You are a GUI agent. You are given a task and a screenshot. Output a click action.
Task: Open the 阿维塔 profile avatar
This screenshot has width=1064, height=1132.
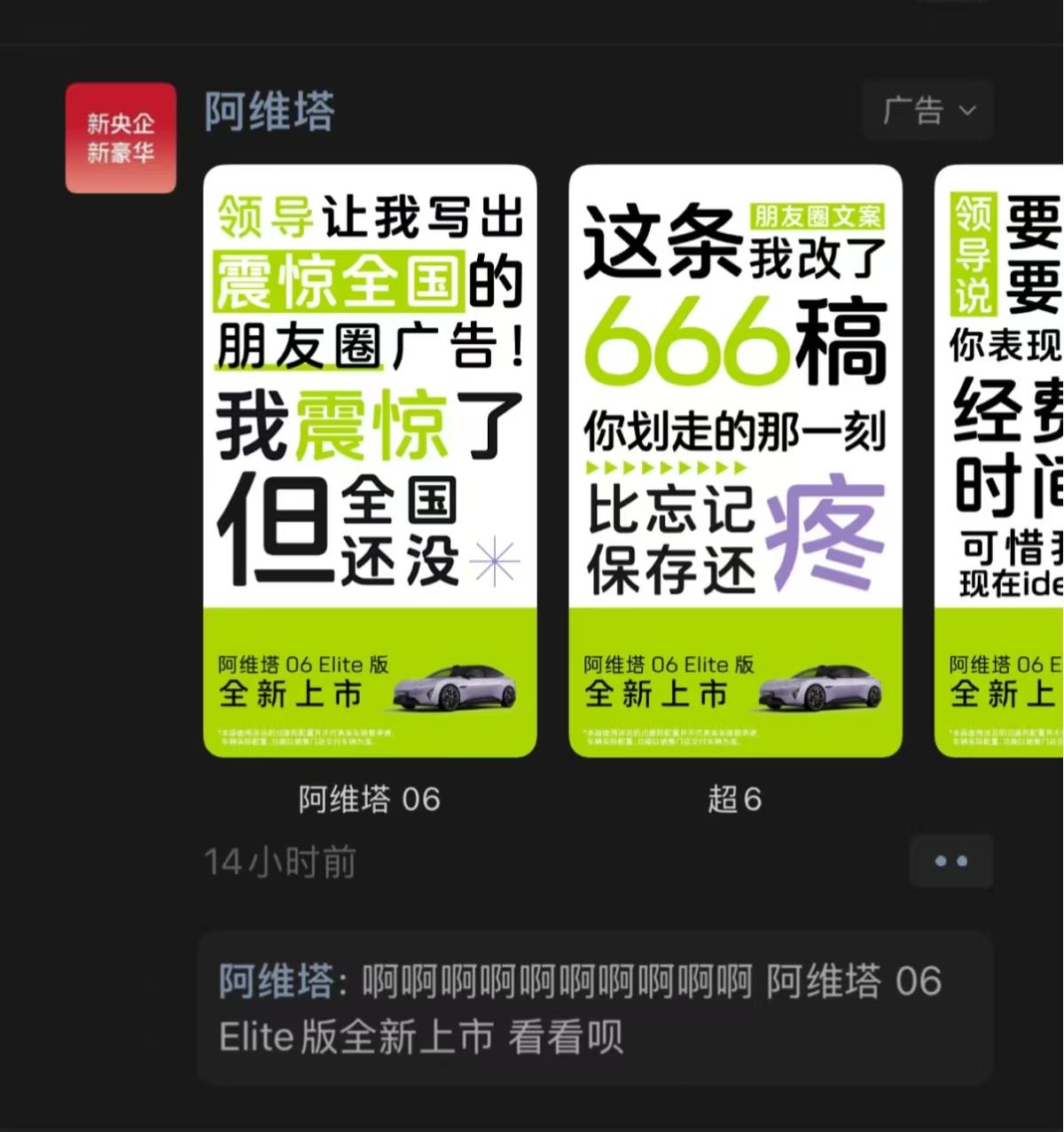(x=121, y=138)
